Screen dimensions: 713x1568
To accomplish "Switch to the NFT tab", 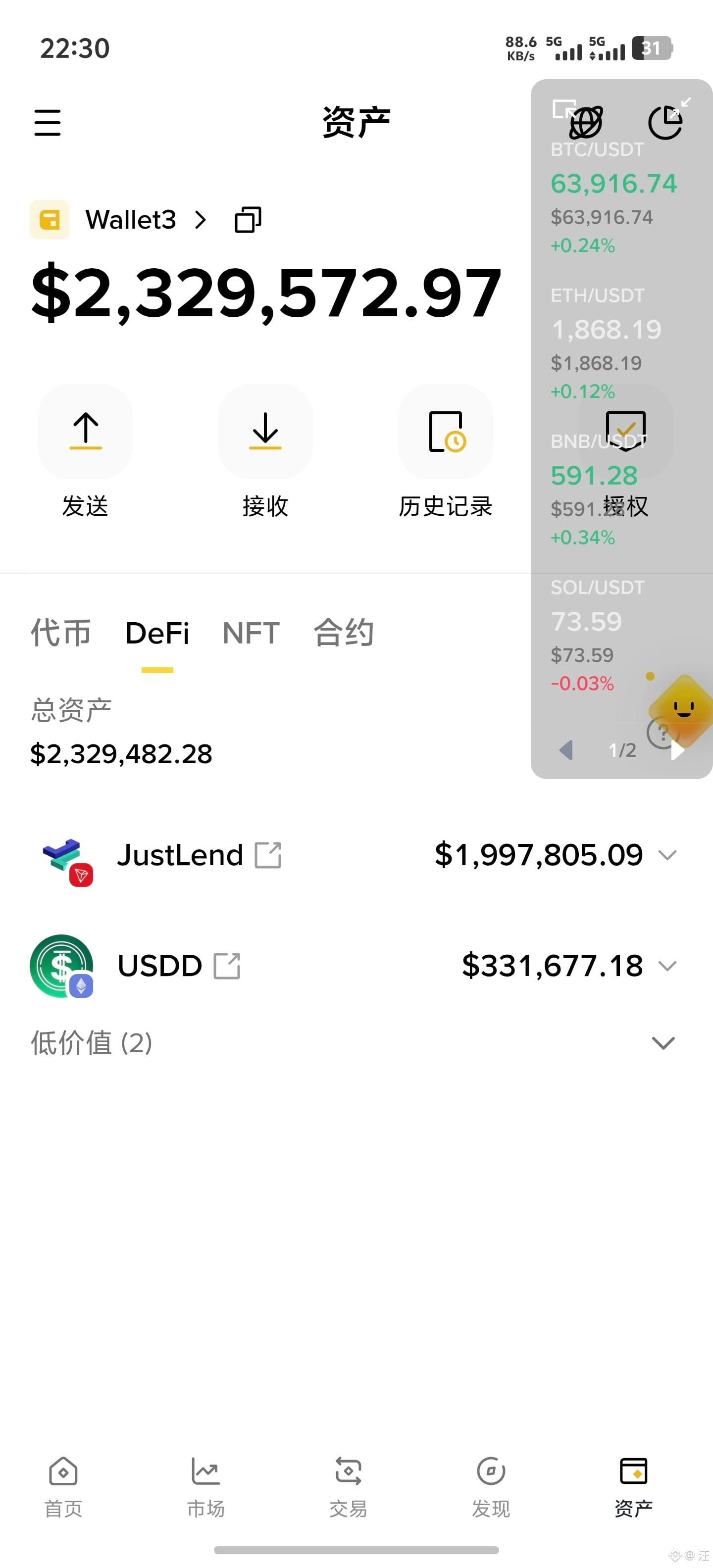I will 251,633.
